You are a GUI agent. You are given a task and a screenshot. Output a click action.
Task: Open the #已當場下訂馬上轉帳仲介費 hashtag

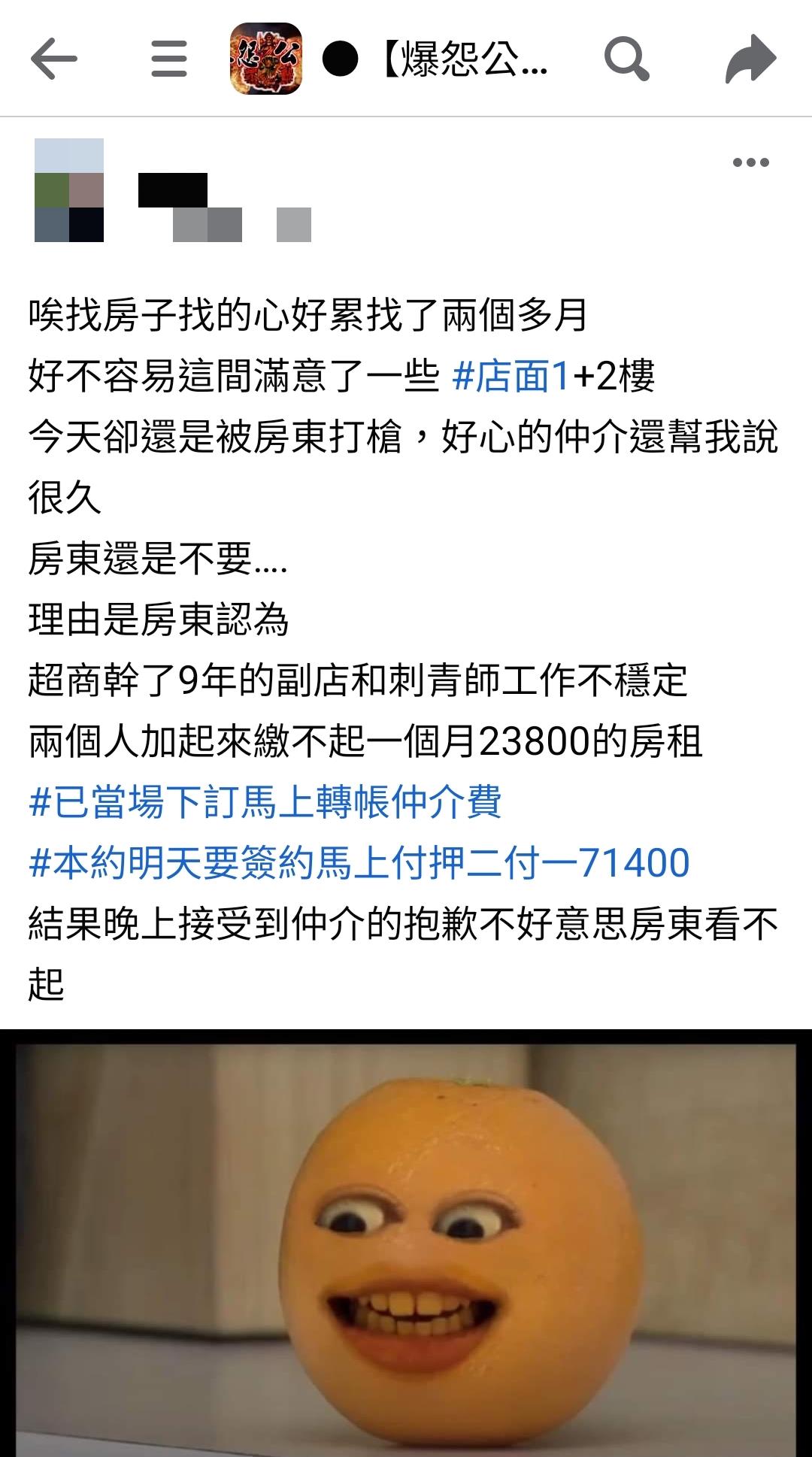[265, 802]
